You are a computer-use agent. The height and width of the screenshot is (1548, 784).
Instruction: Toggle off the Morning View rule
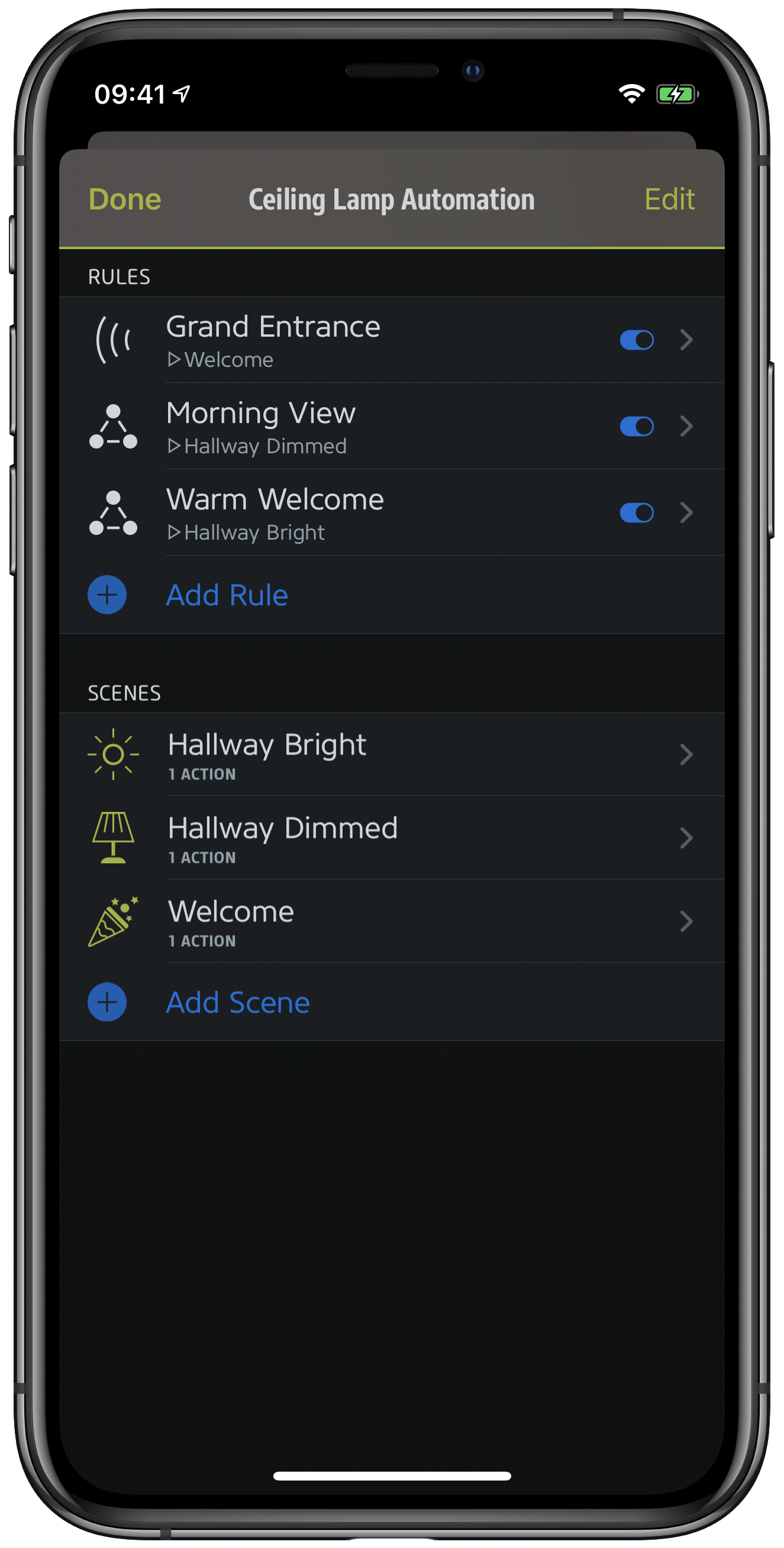click(636, 427)
